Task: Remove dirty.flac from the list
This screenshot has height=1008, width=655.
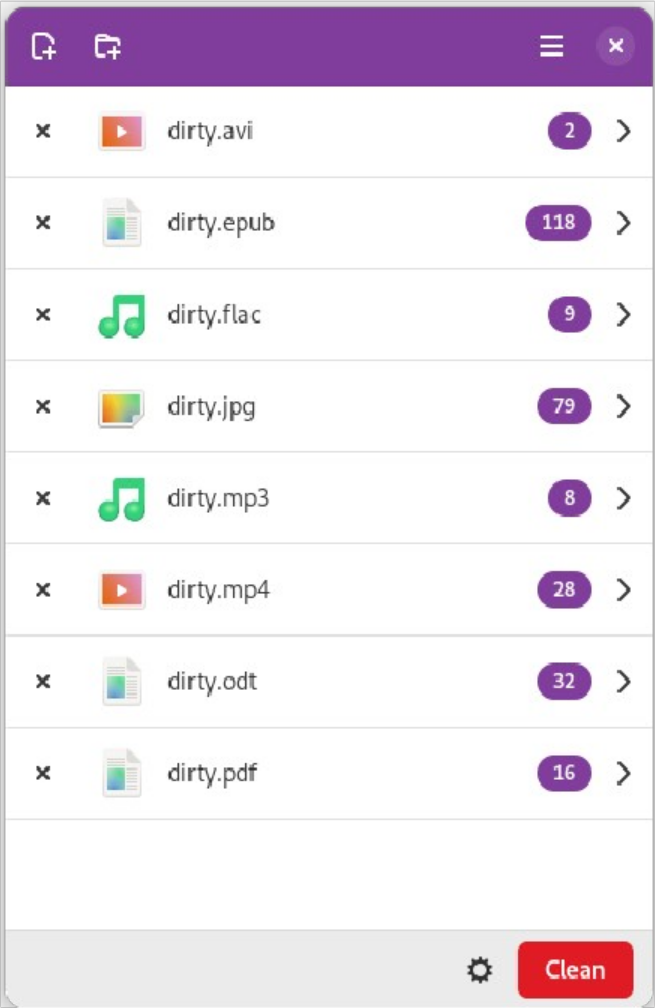Action: [x=43, y=315]
